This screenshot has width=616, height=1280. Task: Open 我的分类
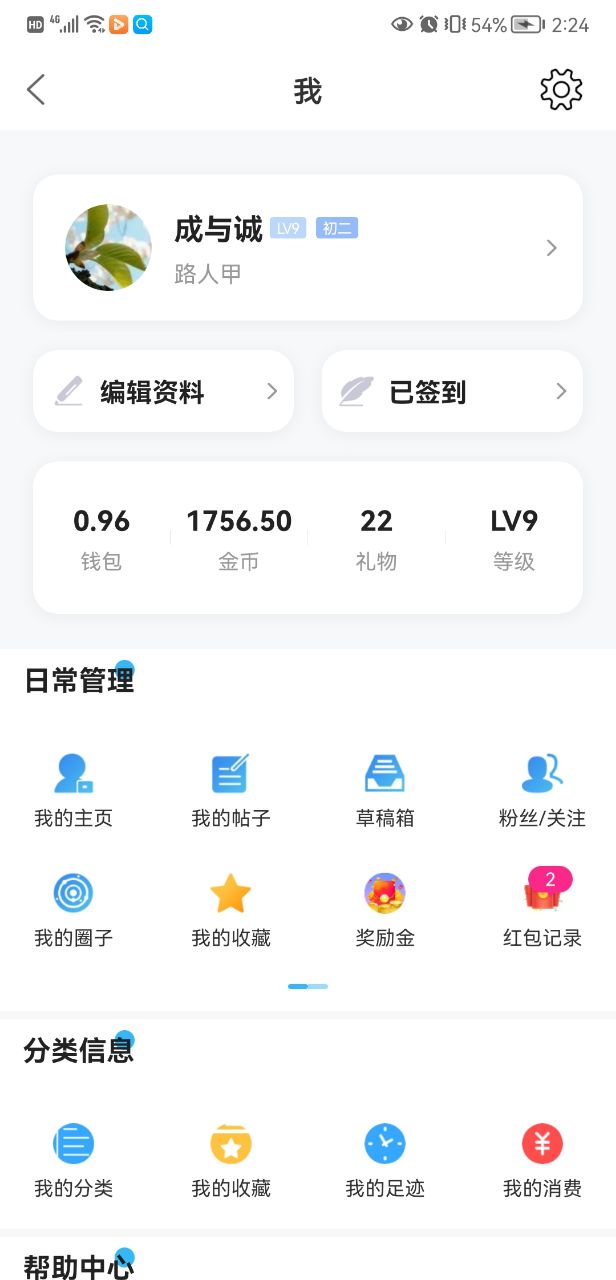(73, 1160)
